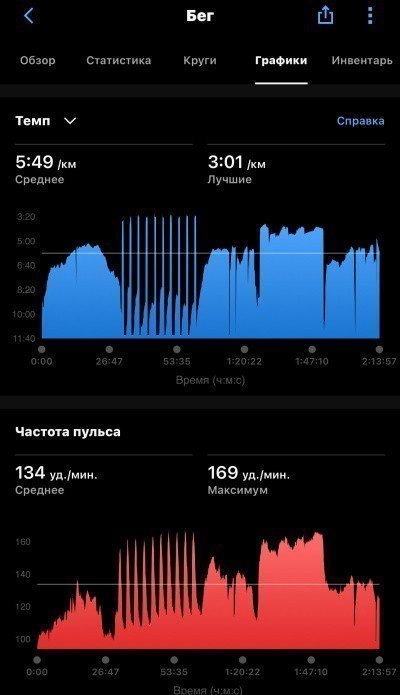Screen dimensions: 400x695
Task: Go back with the top-left arrow
Action: [29, 16]
